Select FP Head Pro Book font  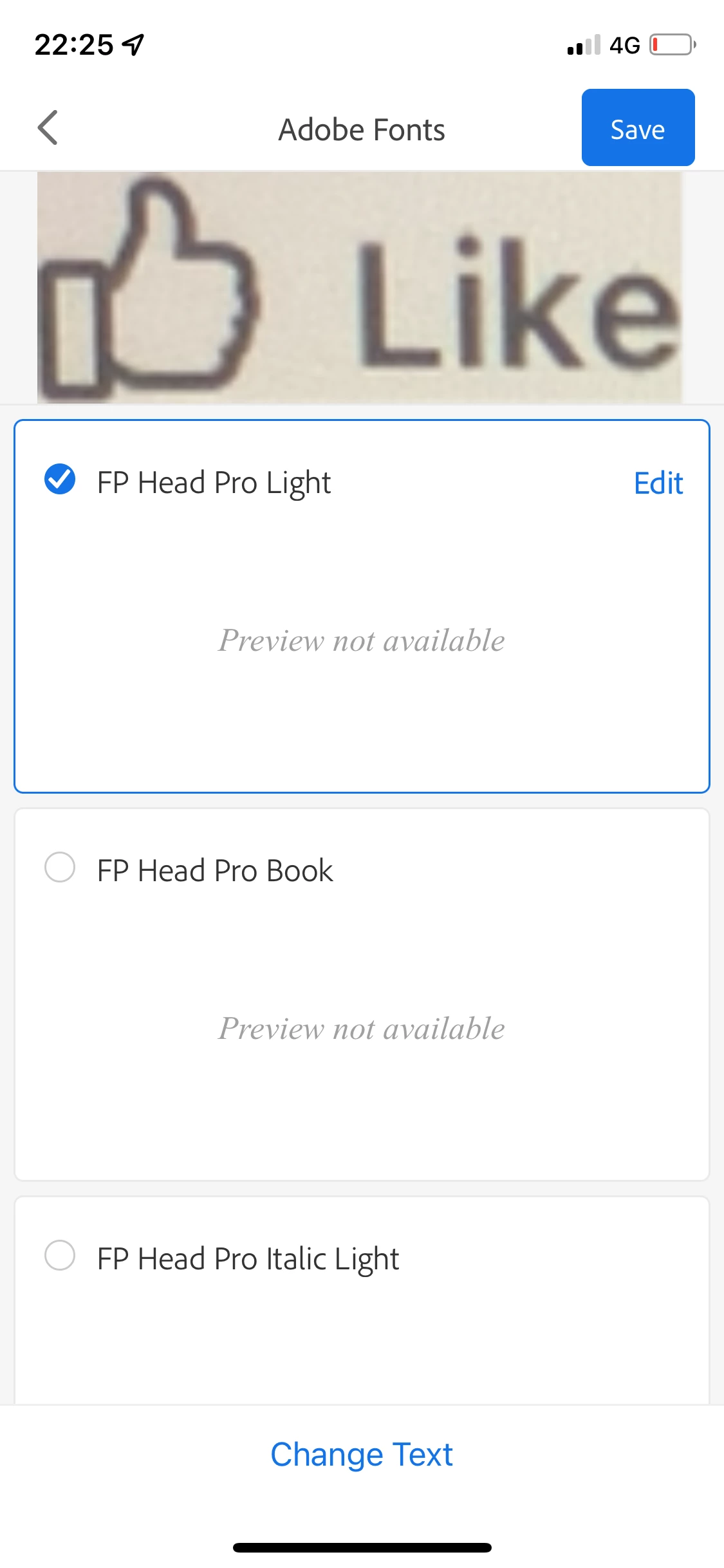coord(60,867)
